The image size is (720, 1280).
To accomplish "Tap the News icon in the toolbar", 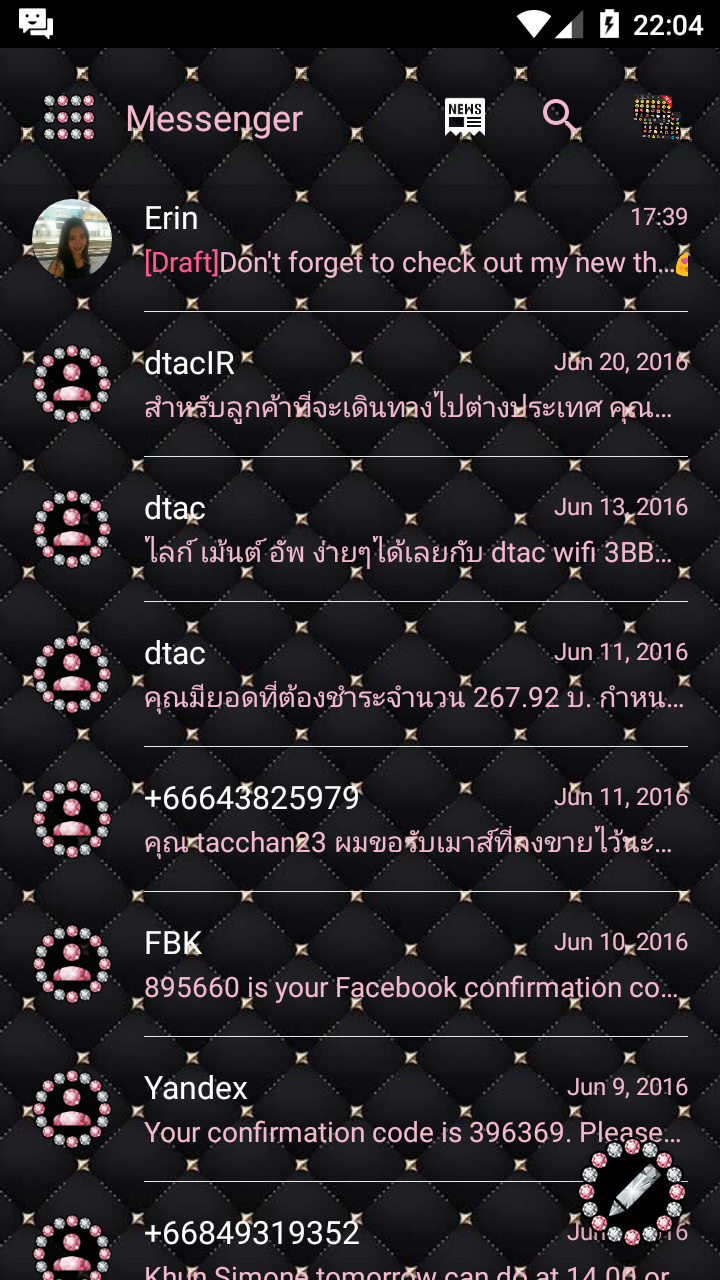I will 464,117.
